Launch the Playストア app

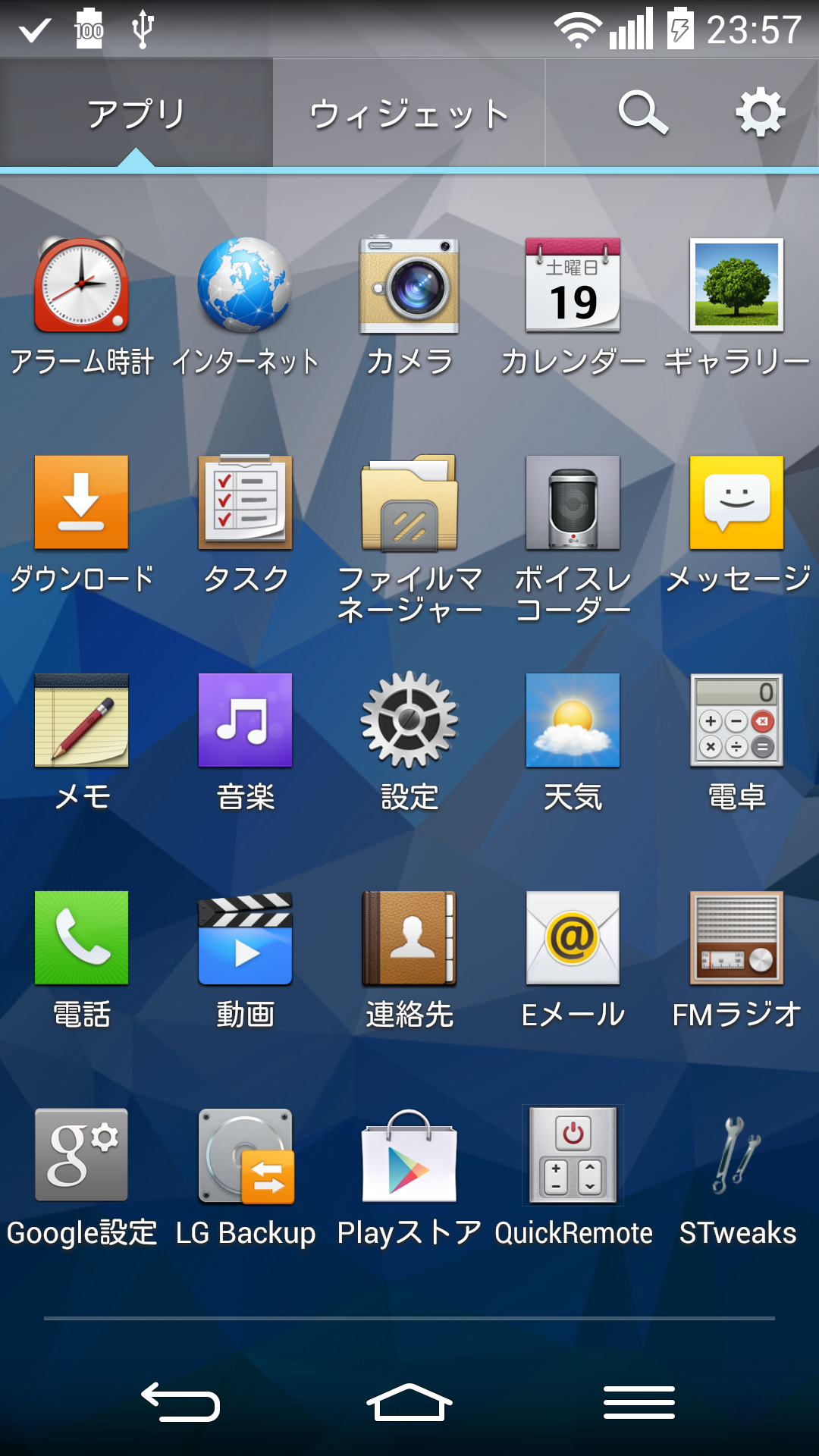[409, 1156]
